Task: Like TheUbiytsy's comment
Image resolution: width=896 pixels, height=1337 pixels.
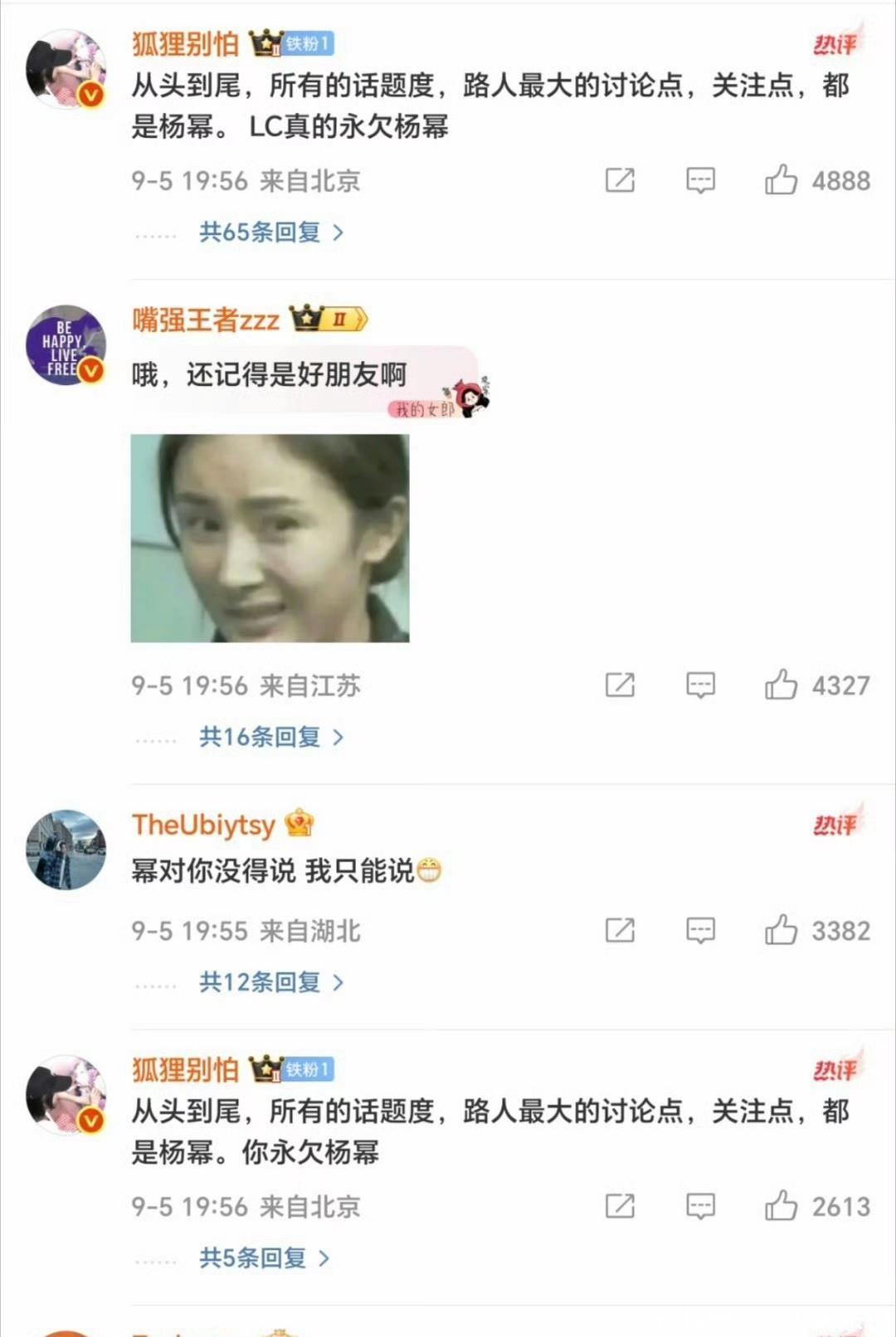Action: [x=781, y=930]
